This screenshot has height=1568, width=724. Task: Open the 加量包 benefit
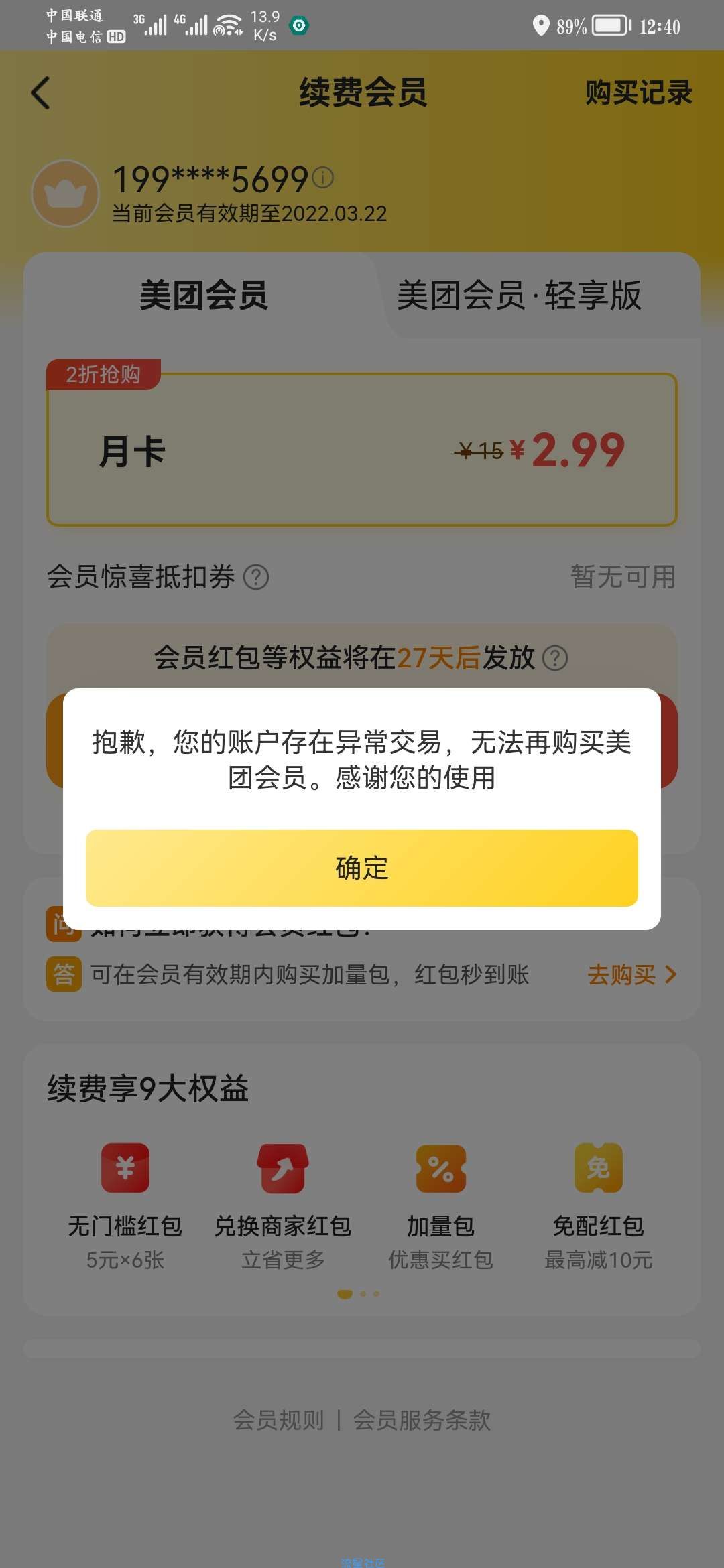tap(440, 1199)
